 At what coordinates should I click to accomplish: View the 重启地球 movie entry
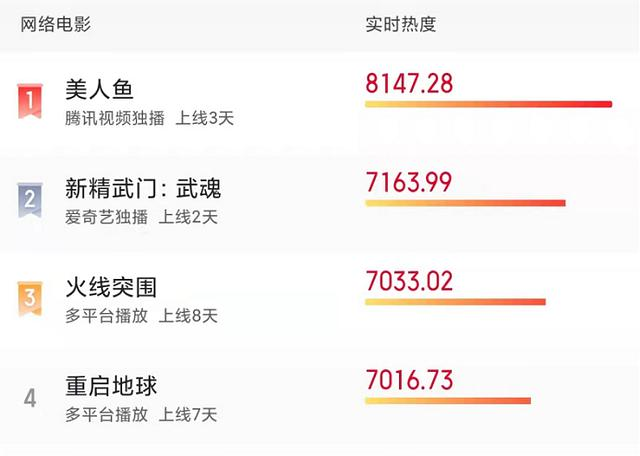pyautogui.click(x=111, y=386)
